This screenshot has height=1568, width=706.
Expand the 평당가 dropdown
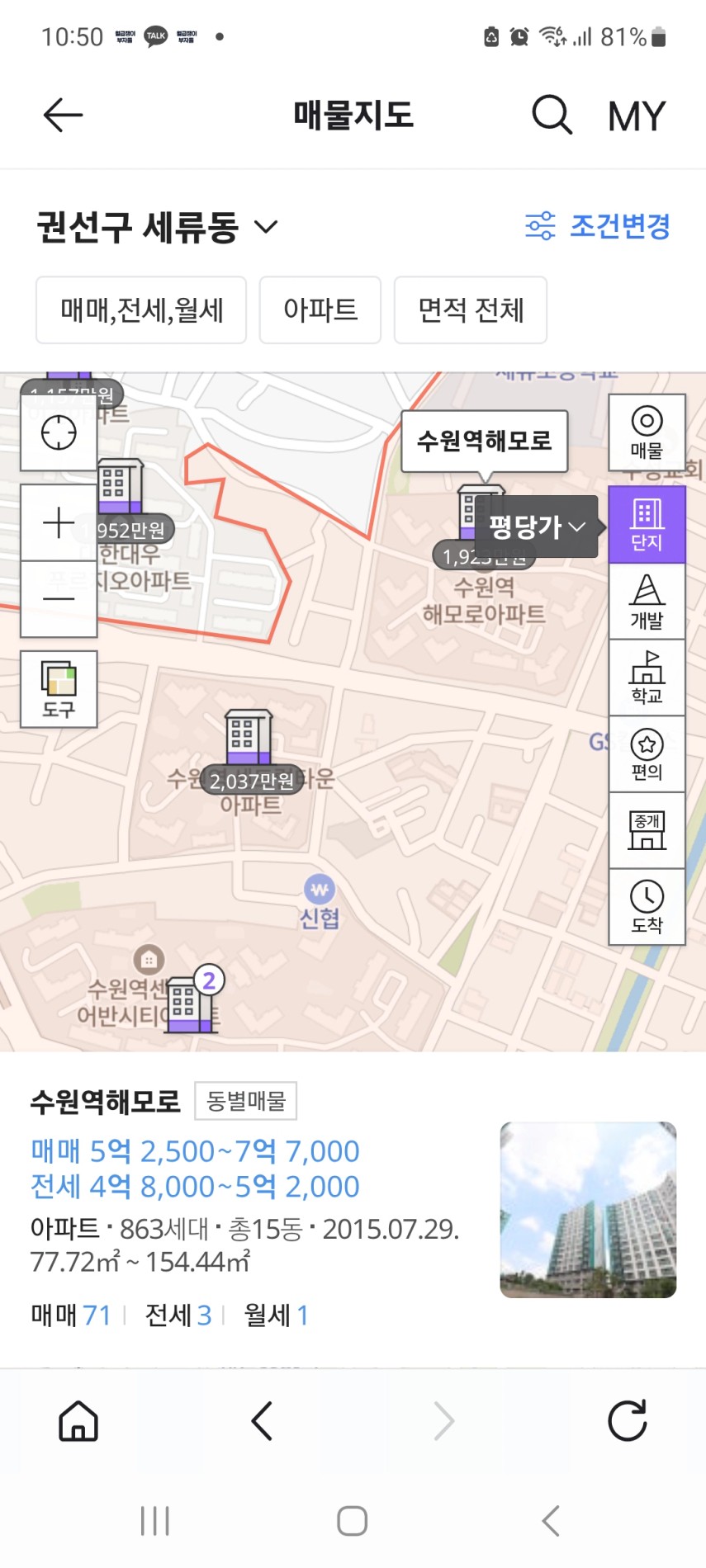537,527
